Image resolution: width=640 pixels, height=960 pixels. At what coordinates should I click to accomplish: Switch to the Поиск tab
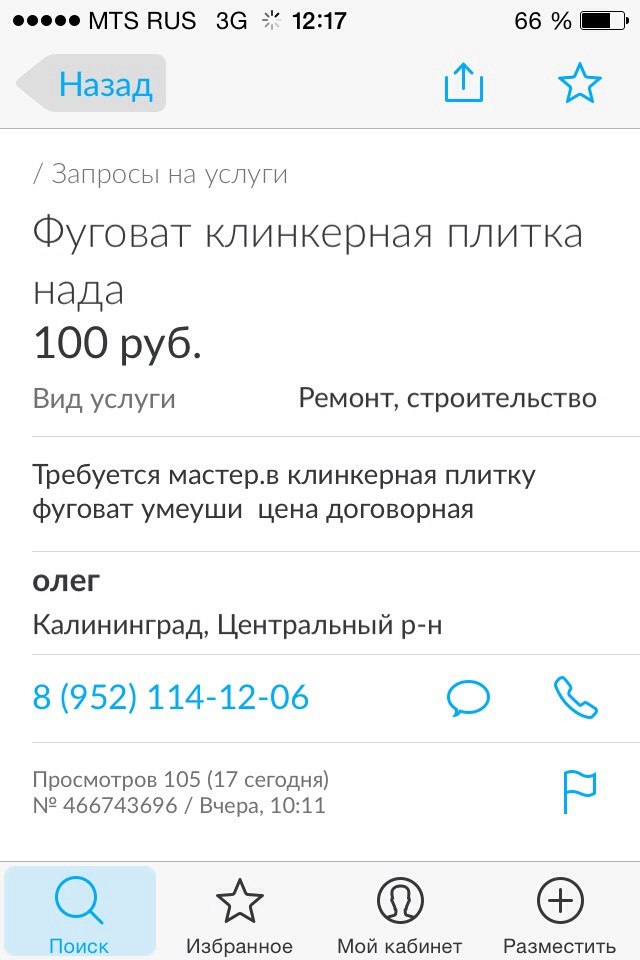click(x=80, y=912)
